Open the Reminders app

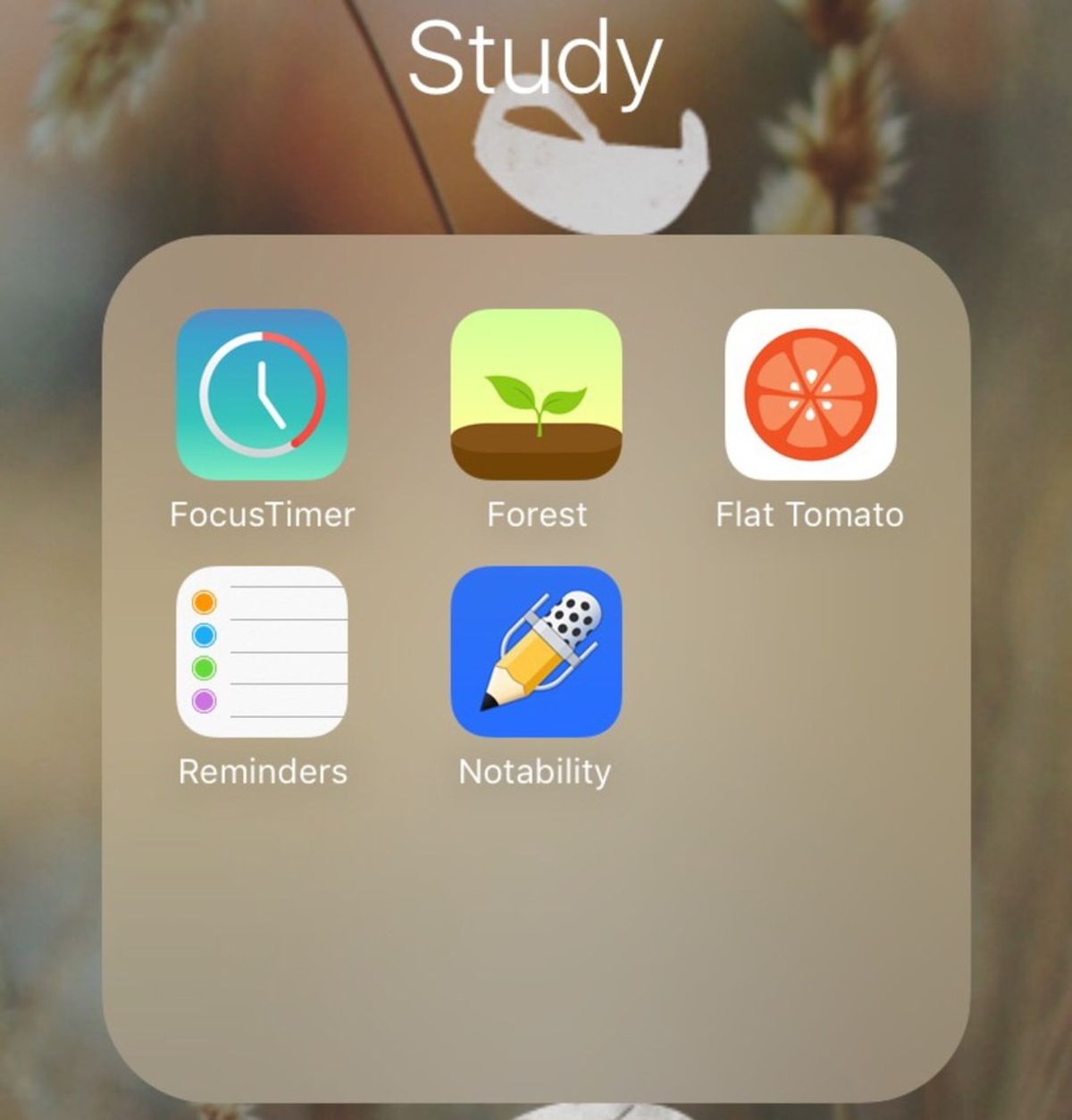(x=262, y=651)
